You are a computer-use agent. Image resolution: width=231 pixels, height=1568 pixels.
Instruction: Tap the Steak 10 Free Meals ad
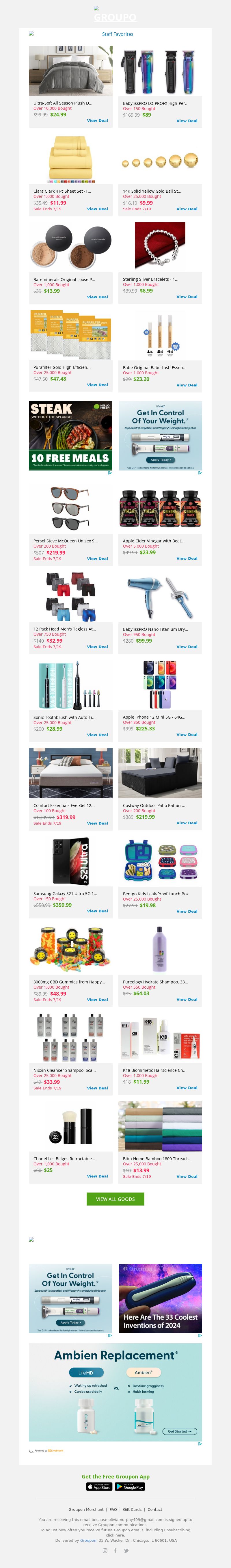tap(70, 435)
